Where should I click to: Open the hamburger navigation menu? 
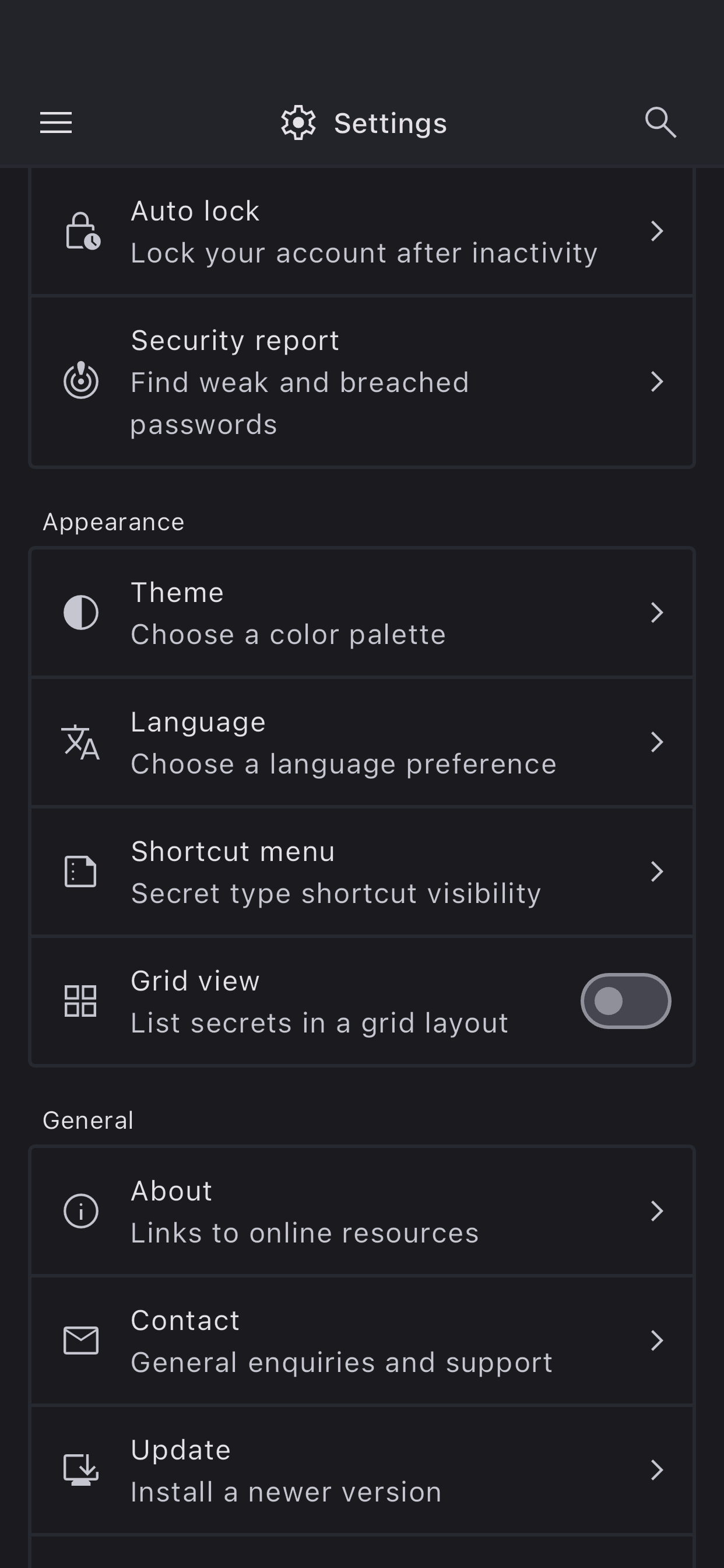click(56, 123)
